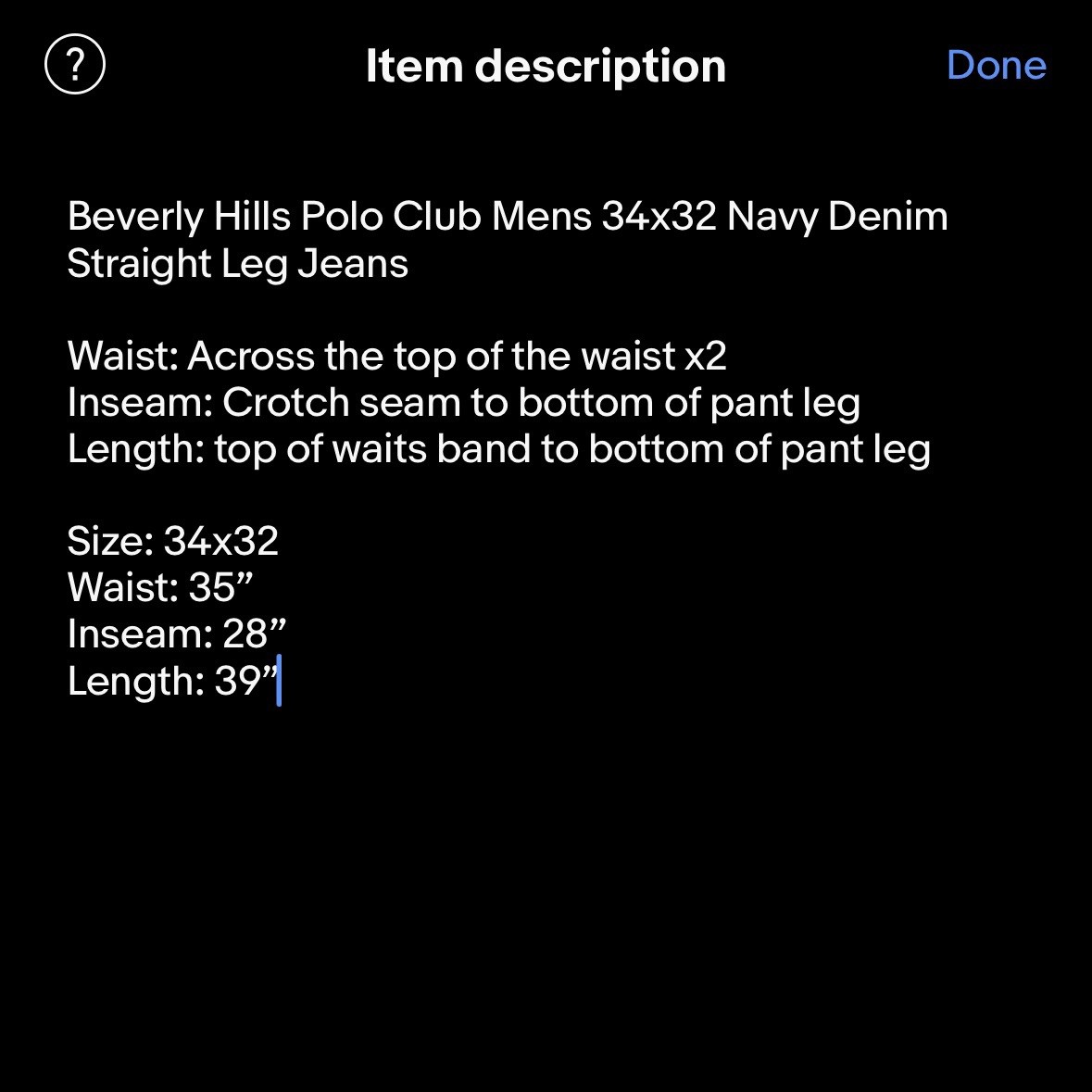Image resolution: width=1092 pixels, height=1092 pixels.
Task: Open the help question mark icon
Action: [75, 65]
